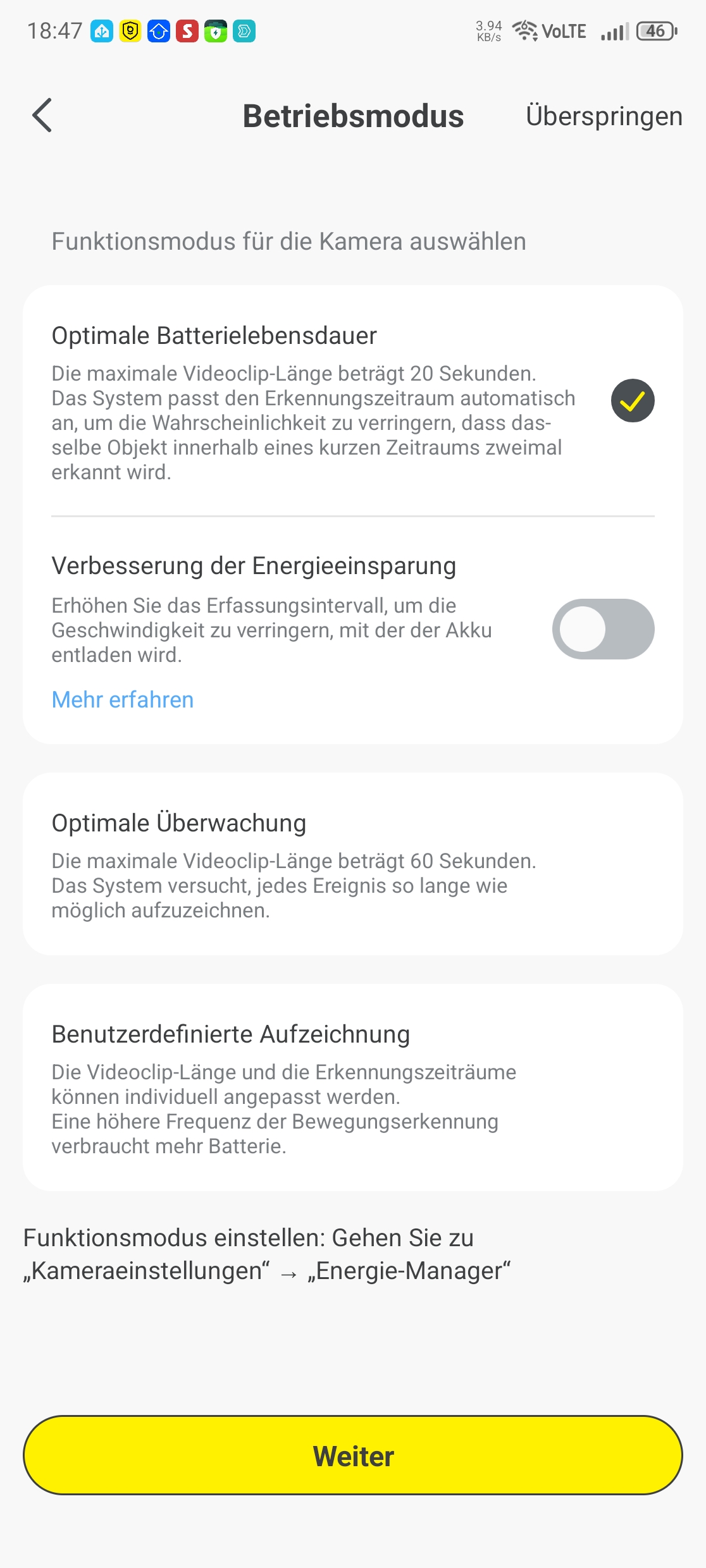Screen dimensions: 706x1568
Task: Enable Verbesserung der Energieeinsparung switch
Action: pyautogui.click(x=602, y=629)
